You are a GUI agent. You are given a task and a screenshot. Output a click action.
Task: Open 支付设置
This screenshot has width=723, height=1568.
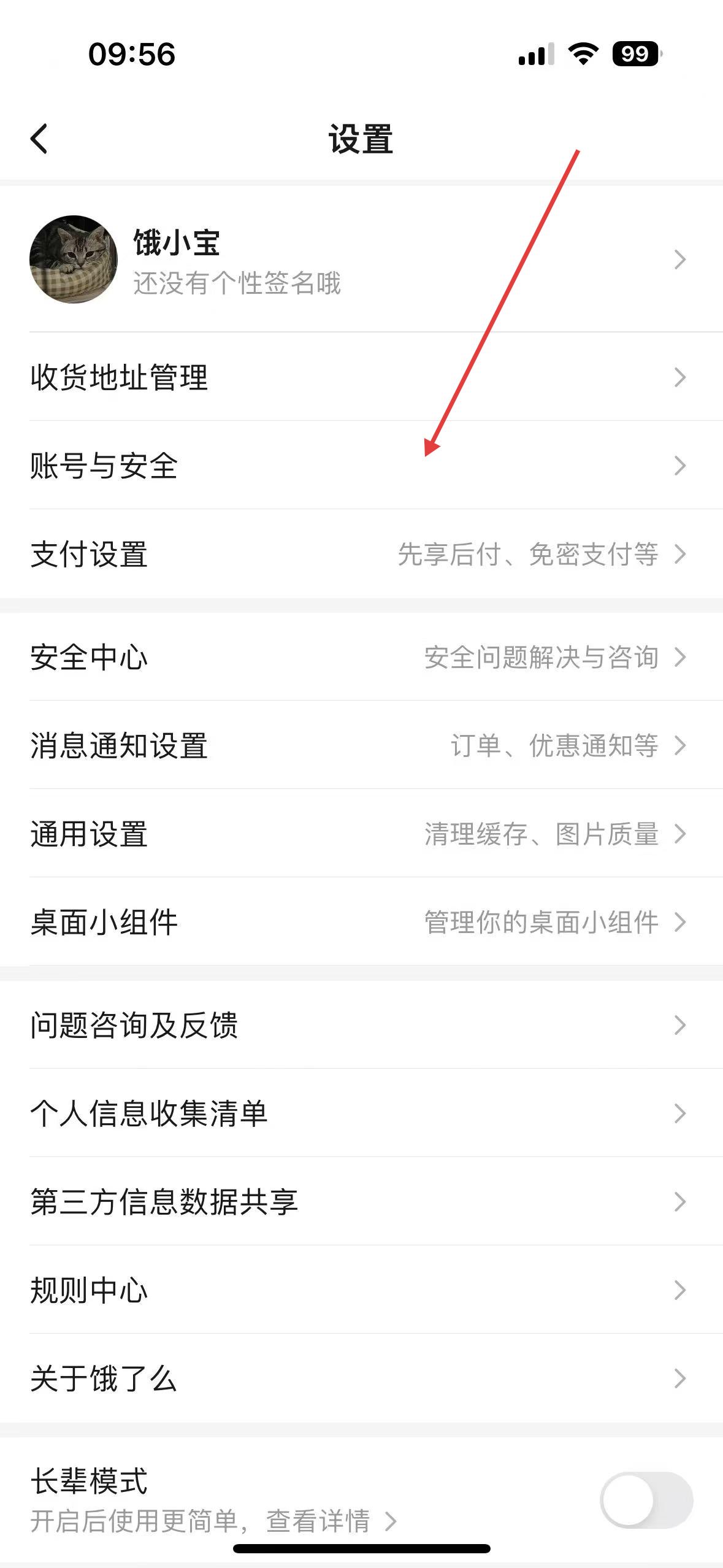pos(361,553)
